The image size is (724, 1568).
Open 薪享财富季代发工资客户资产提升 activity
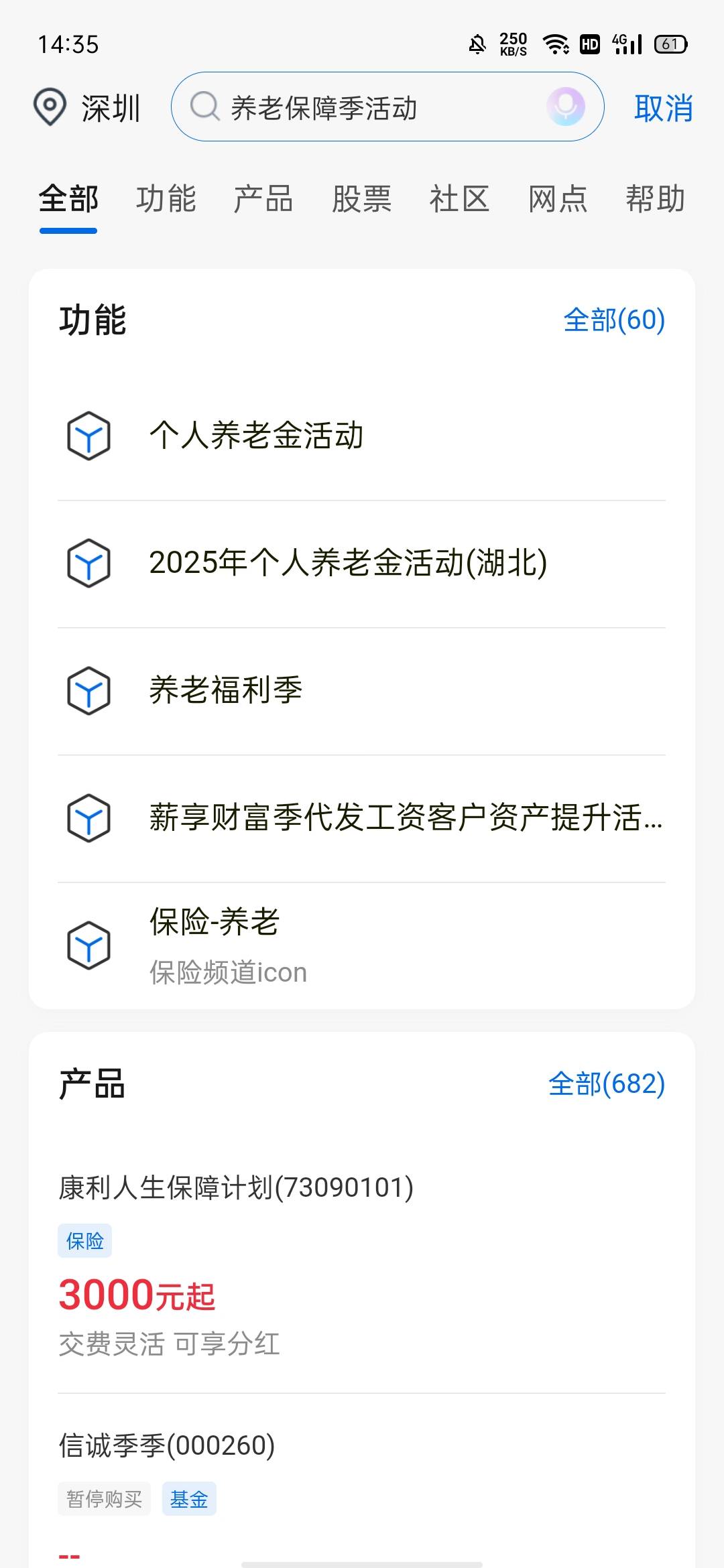click(362, 818)
